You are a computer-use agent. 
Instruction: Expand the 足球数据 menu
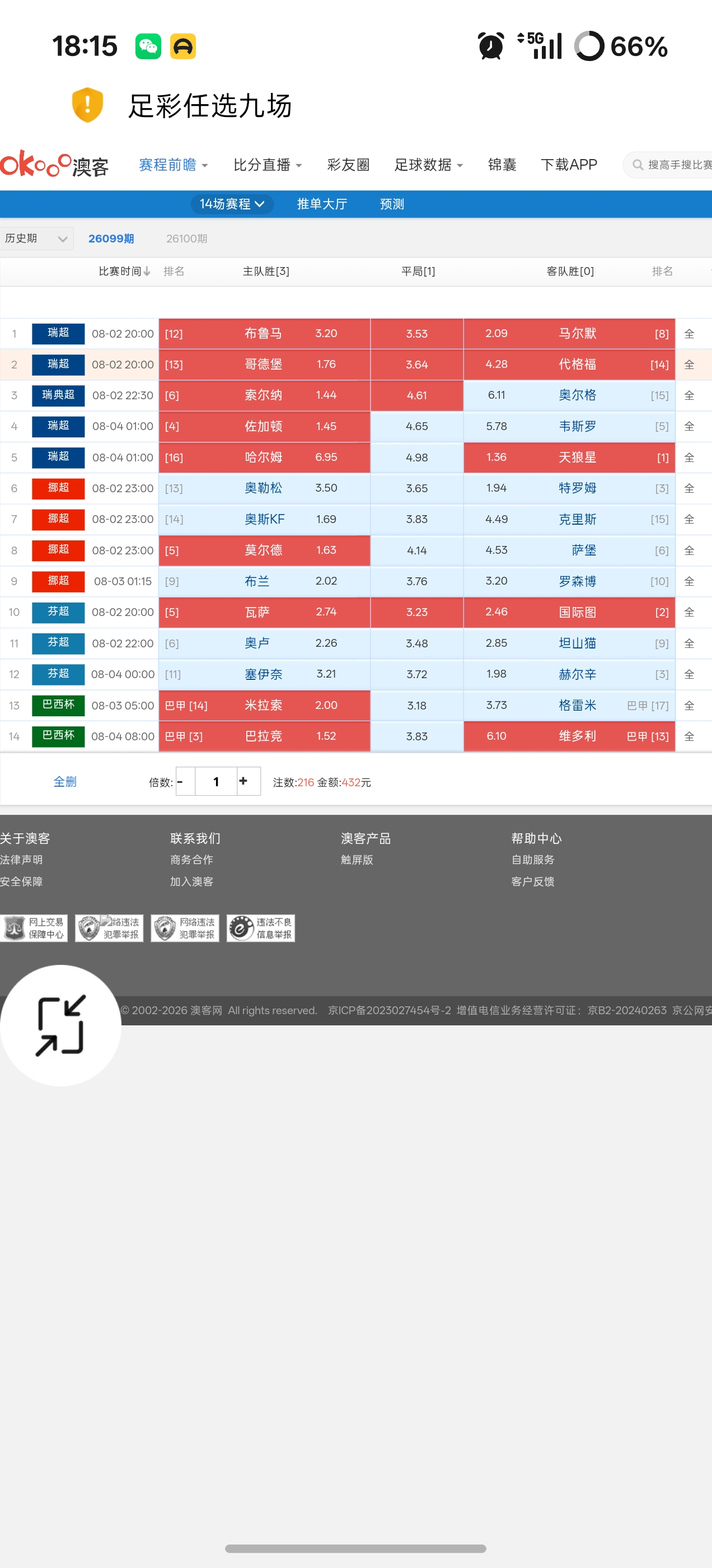[x=428, y=165]
